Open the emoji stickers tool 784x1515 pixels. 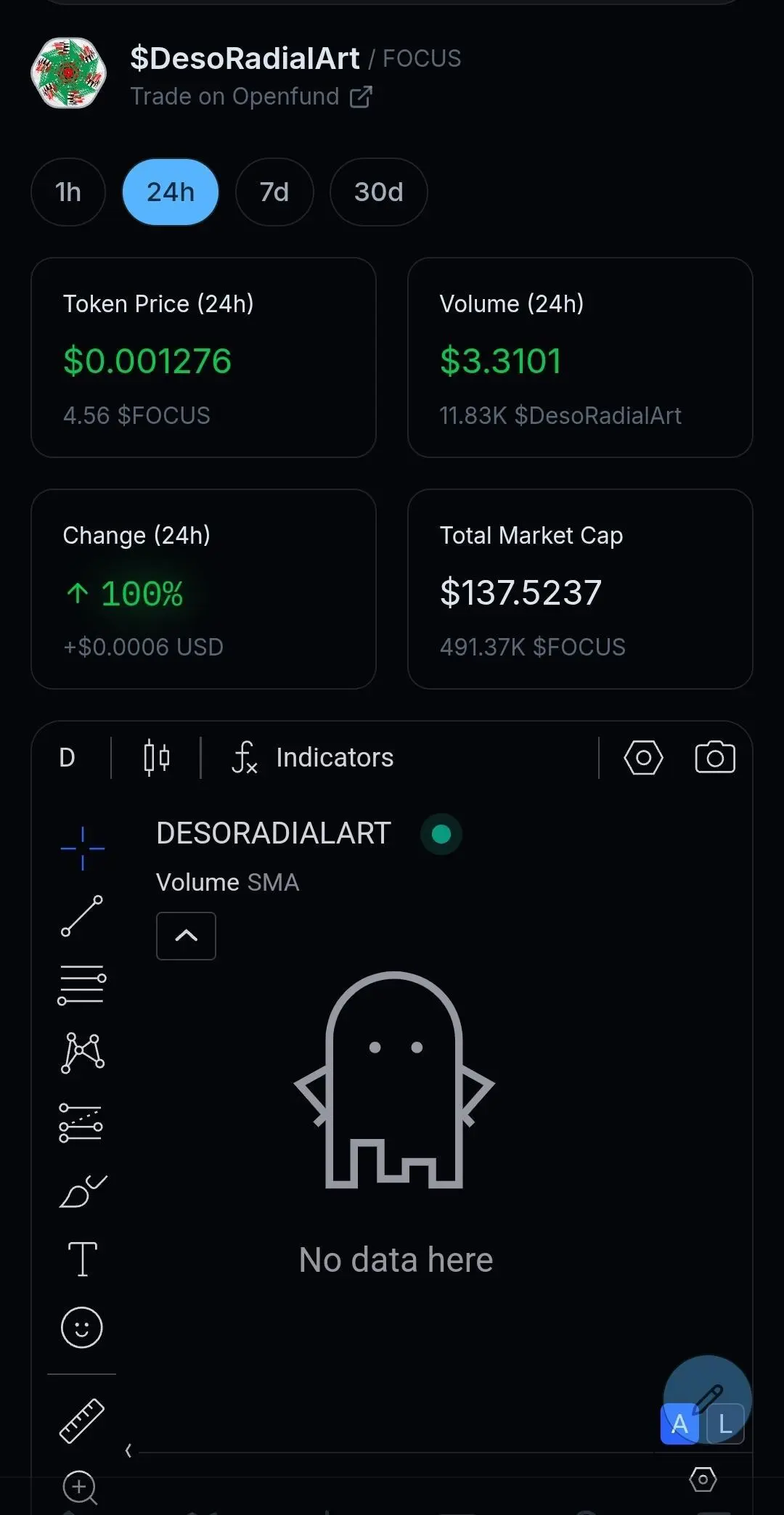coord(82,1327)
